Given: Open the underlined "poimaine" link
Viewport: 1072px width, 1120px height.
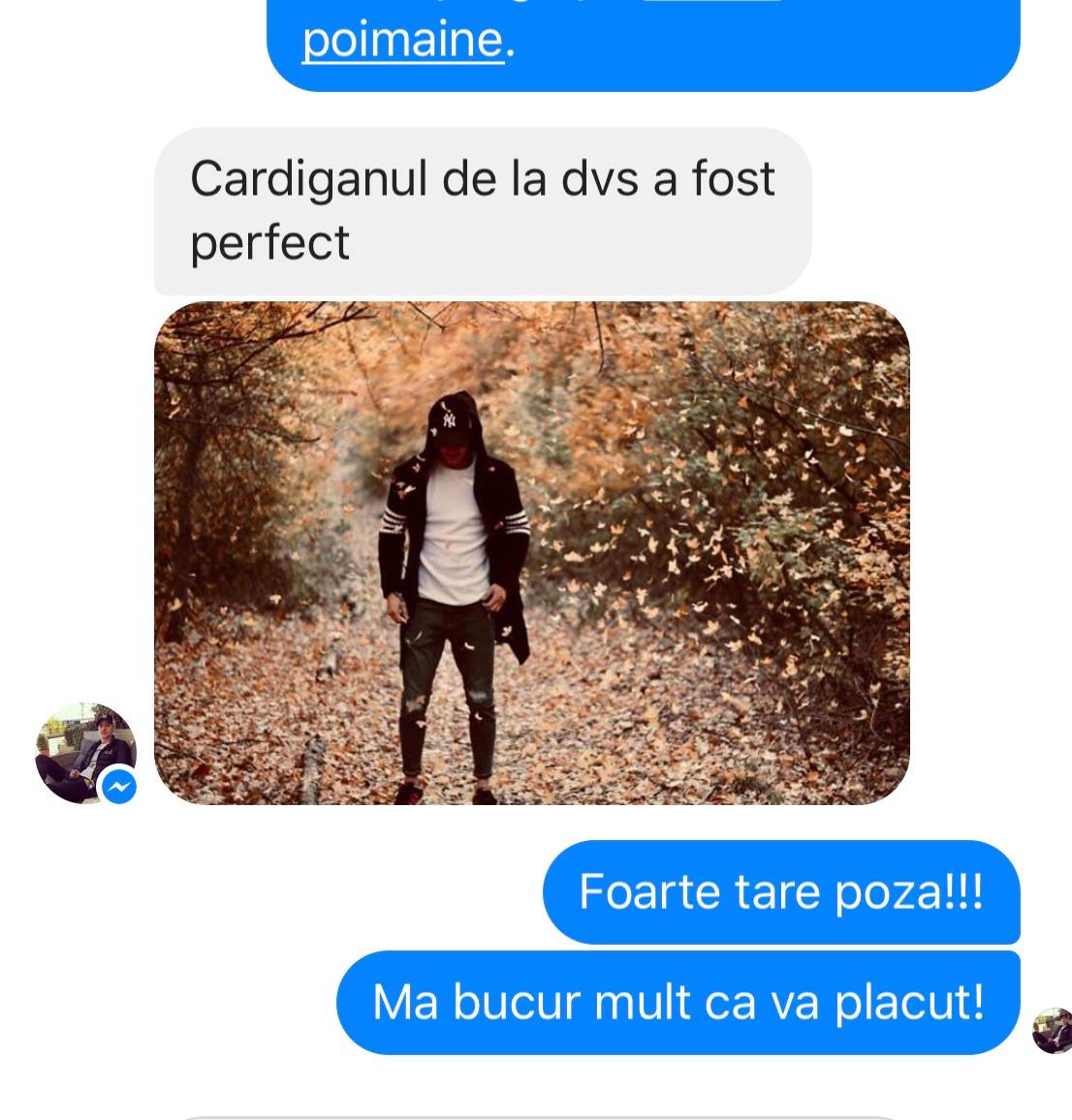Looking at the screenshot, I should pyautogui.click(x=403, y=40).
